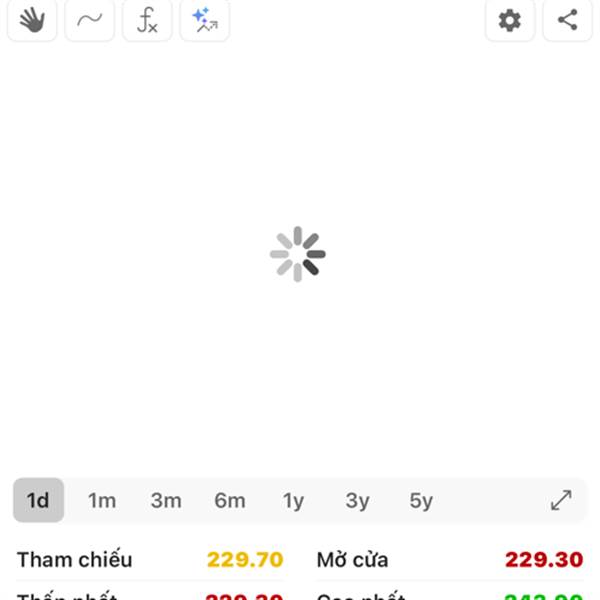Switch to the 5y time range
Image resolution: width=600 pixels, height=600 pixels.
click(x=421, y=500)
